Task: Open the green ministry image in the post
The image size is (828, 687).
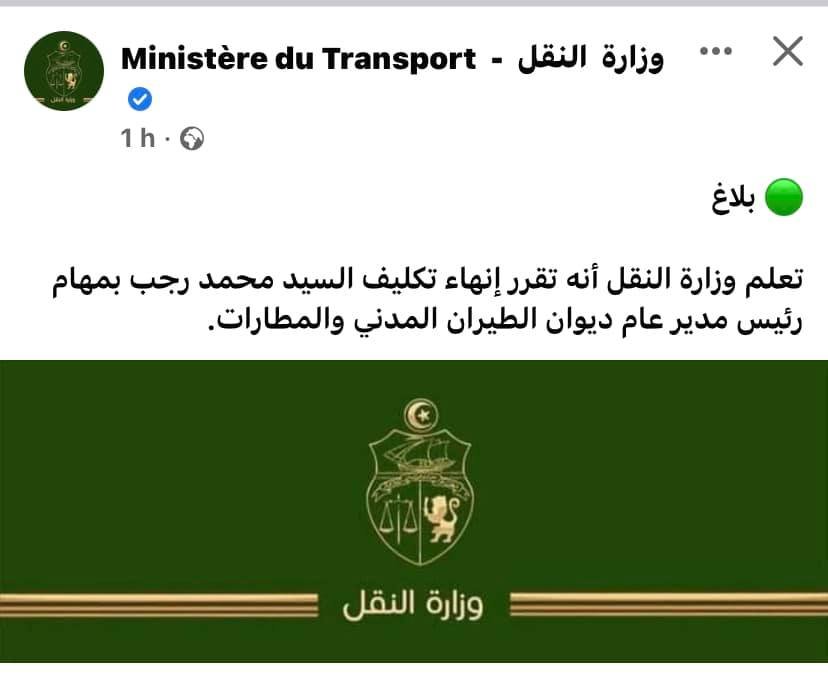Action: (414, 511)
